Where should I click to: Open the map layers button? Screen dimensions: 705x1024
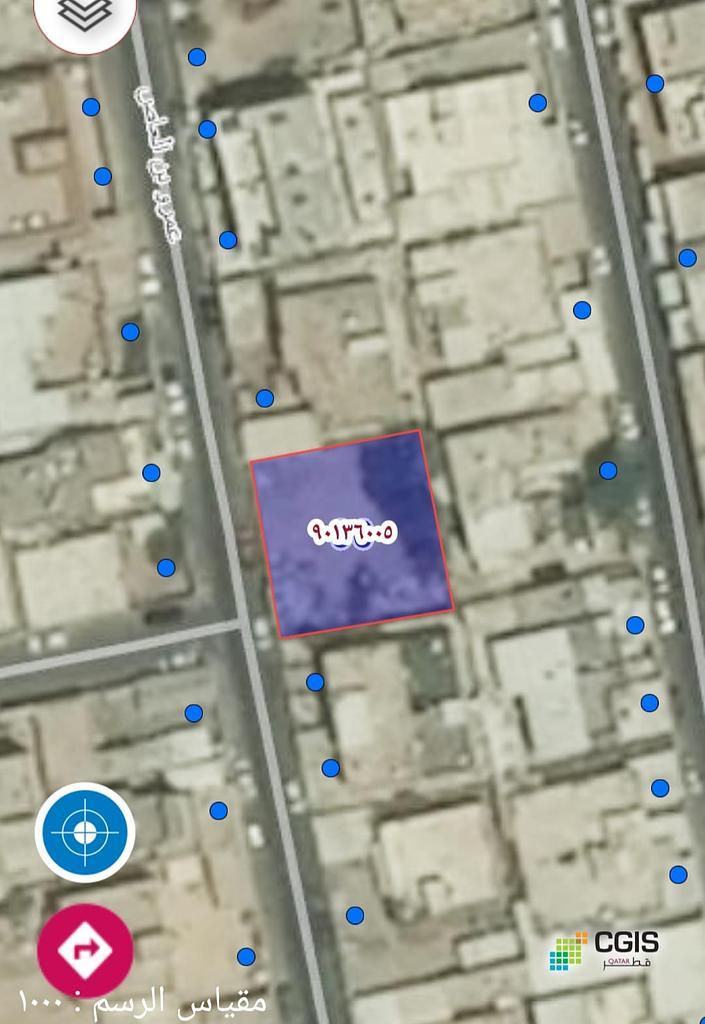tap(84, 14)
